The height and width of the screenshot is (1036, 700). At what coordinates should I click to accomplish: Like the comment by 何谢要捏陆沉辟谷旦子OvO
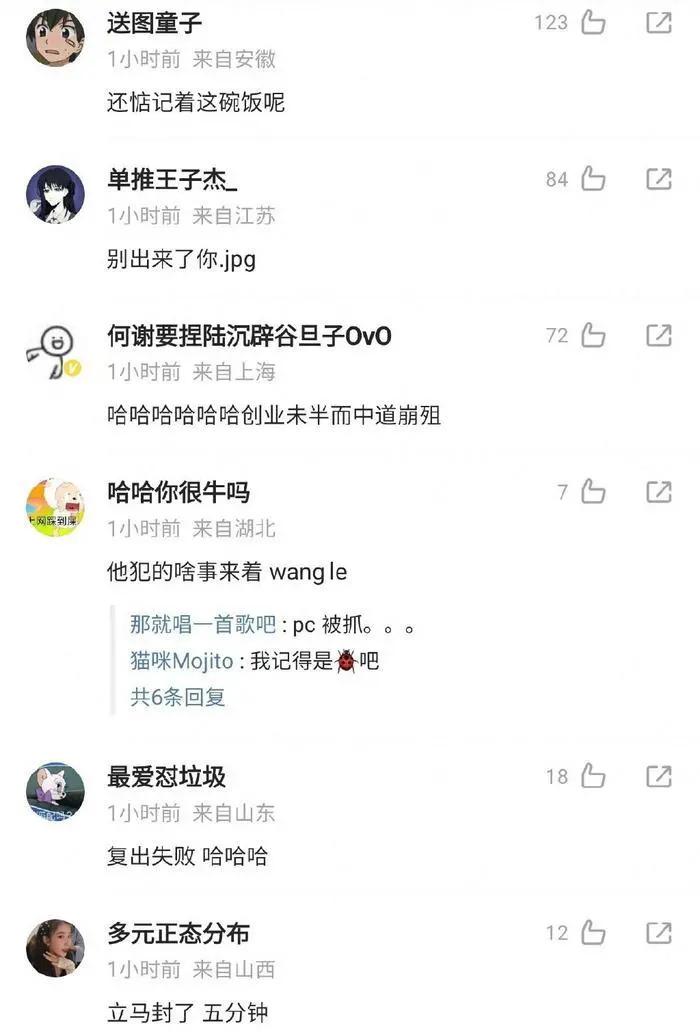click(594, 336)
